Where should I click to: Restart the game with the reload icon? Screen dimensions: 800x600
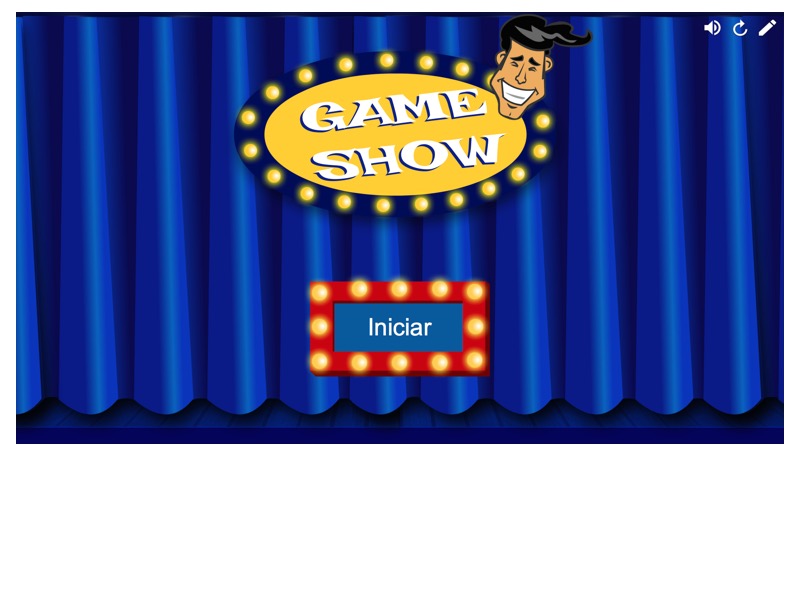coord(740,28)
